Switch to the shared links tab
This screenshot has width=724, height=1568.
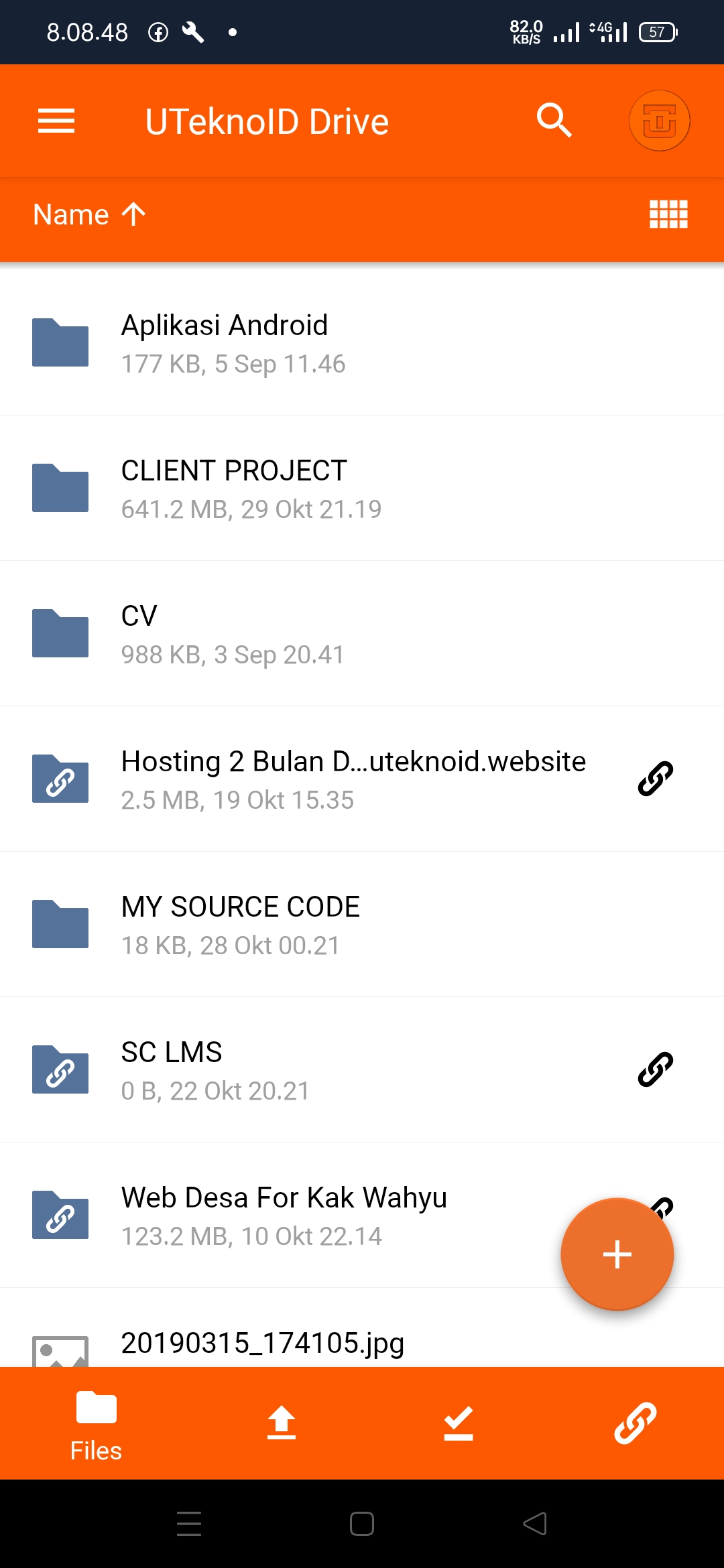(635, 1423)
